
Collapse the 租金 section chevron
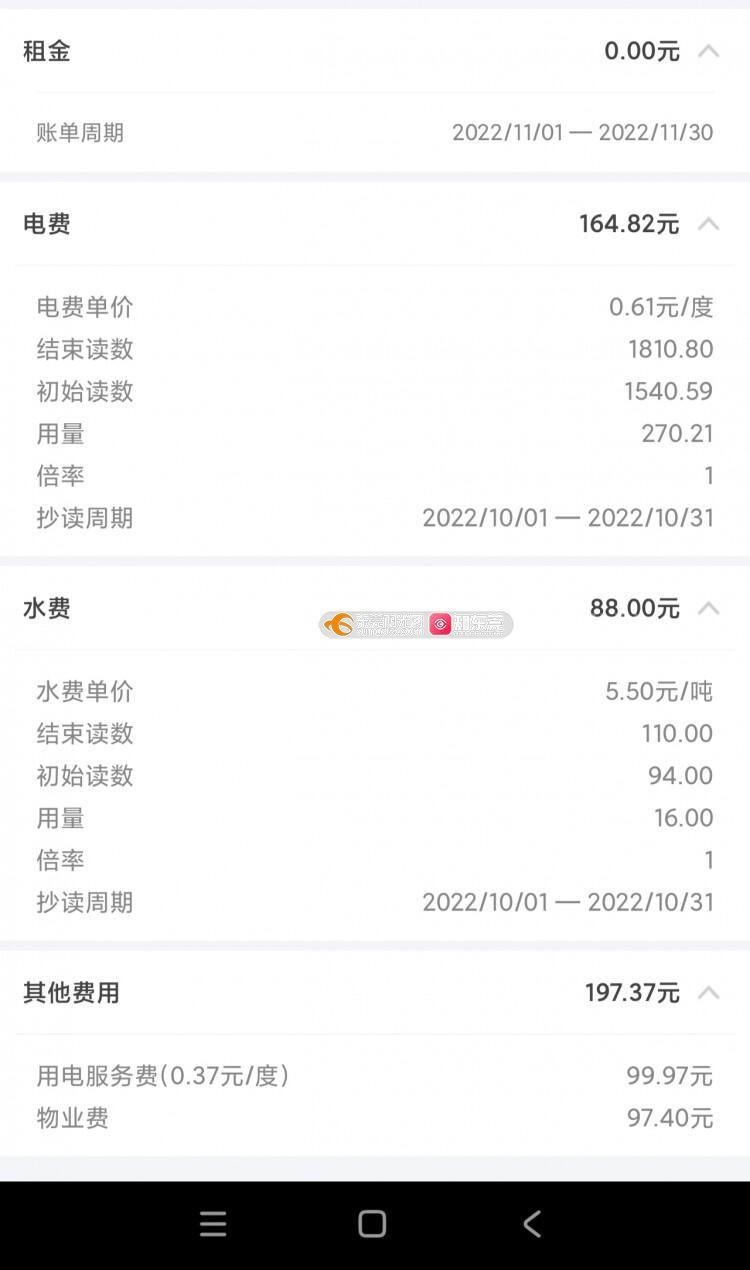point(708,51)
